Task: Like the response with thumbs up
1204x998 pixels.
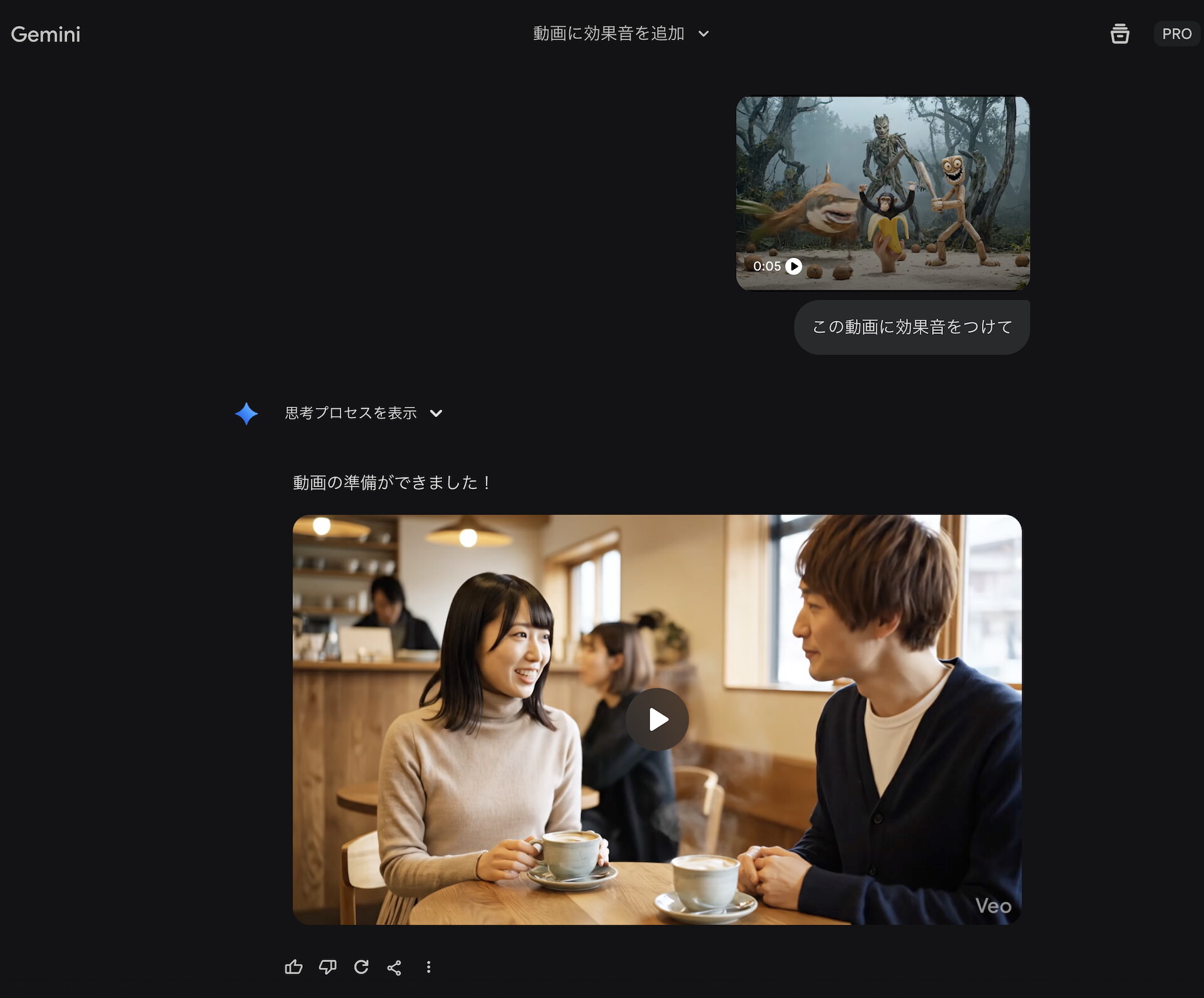Action: [x=293, y=967]
